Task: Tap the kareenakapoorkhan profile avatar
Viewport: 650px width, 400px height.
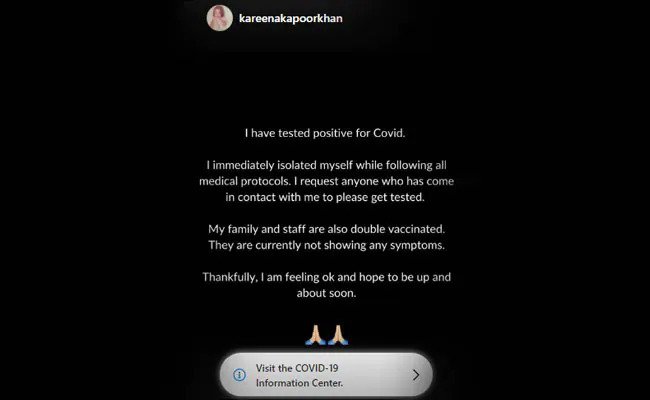Action: click(x=217, y=18)
